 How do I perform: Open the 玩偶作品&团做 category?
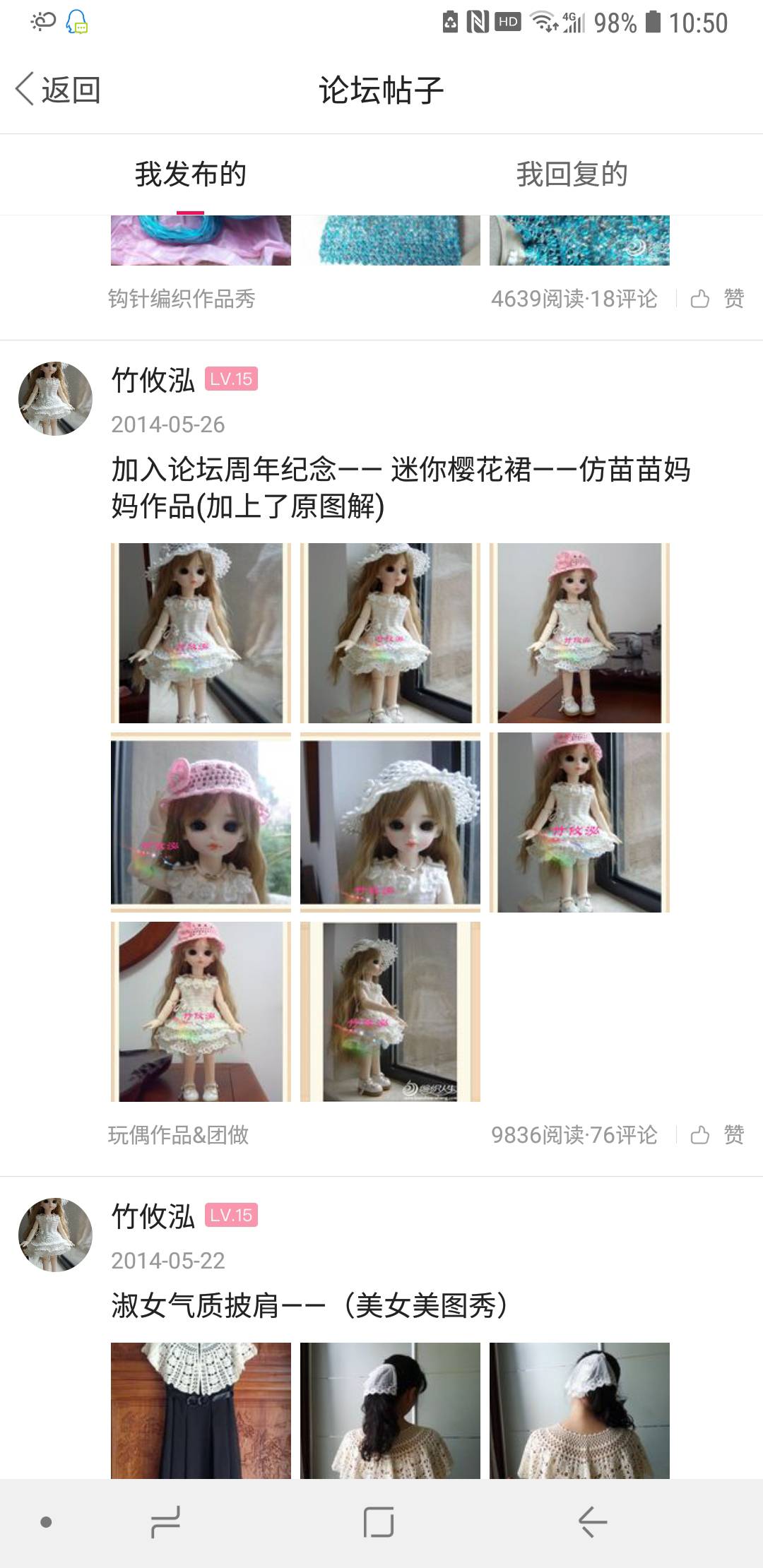(x=178, y=1135)
